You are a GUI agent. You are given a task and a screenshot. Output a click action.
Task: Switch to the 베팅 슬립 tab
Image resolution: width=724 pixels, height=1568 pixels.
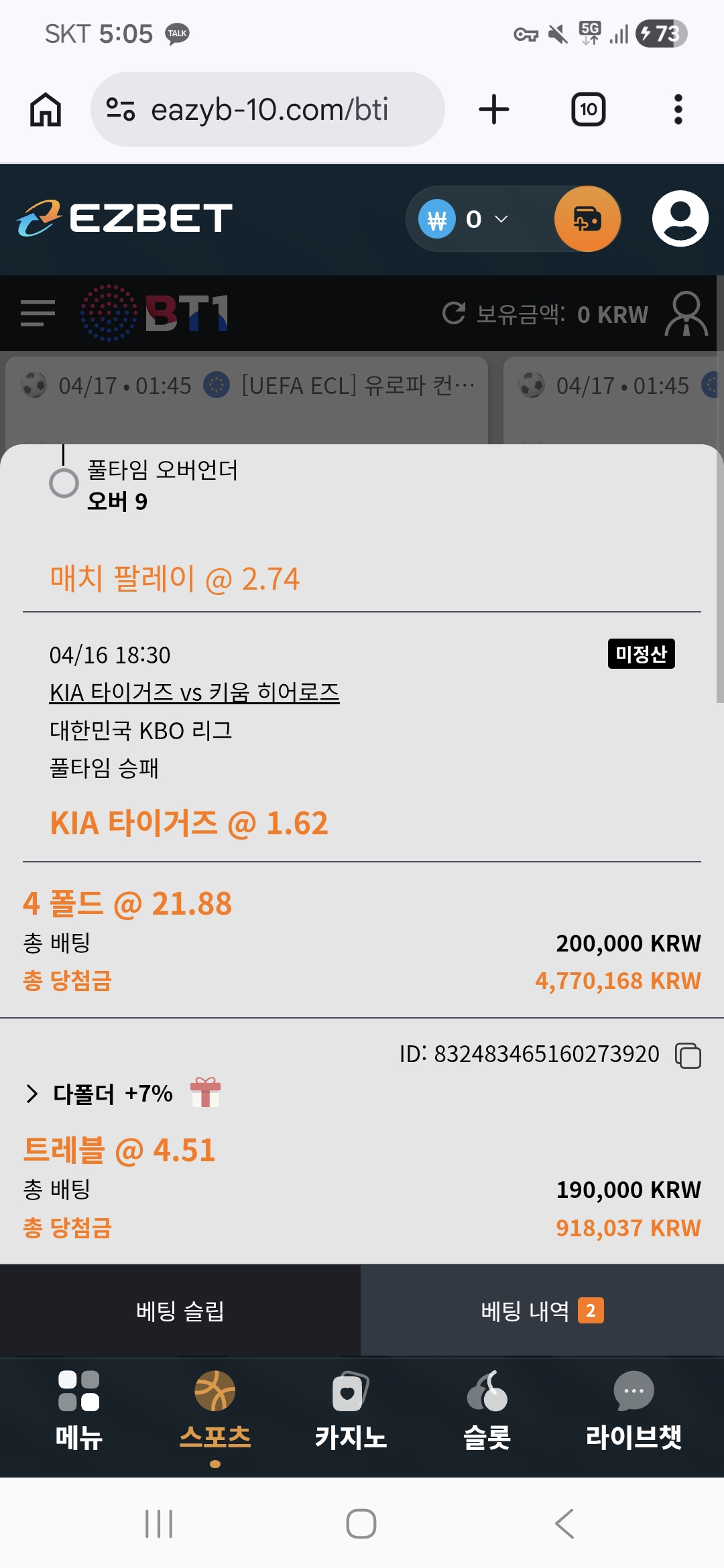click(181, 1312)
